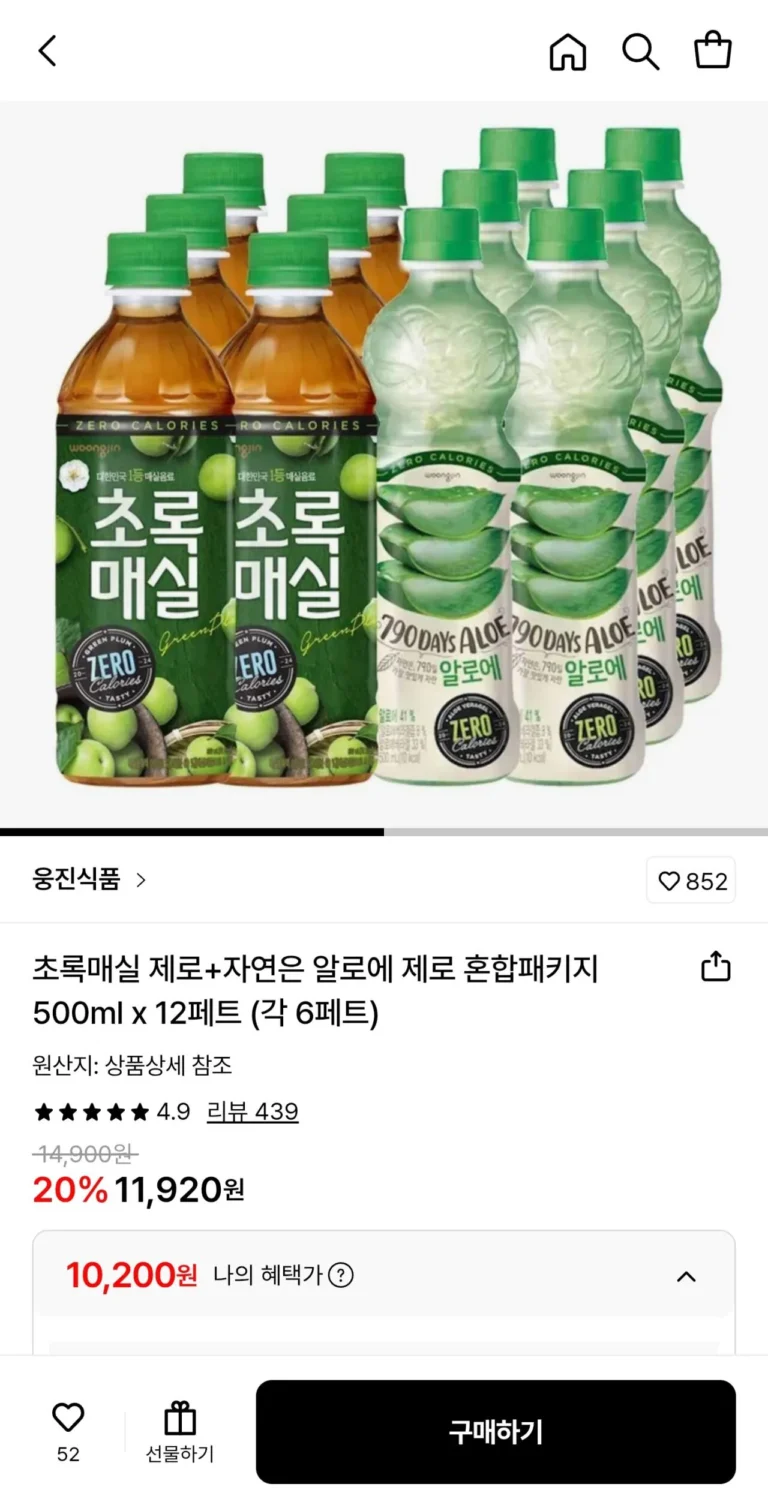The image size is (768, 1508).
Task: Go back using the top arrow
Action: [x=47, y=51]
